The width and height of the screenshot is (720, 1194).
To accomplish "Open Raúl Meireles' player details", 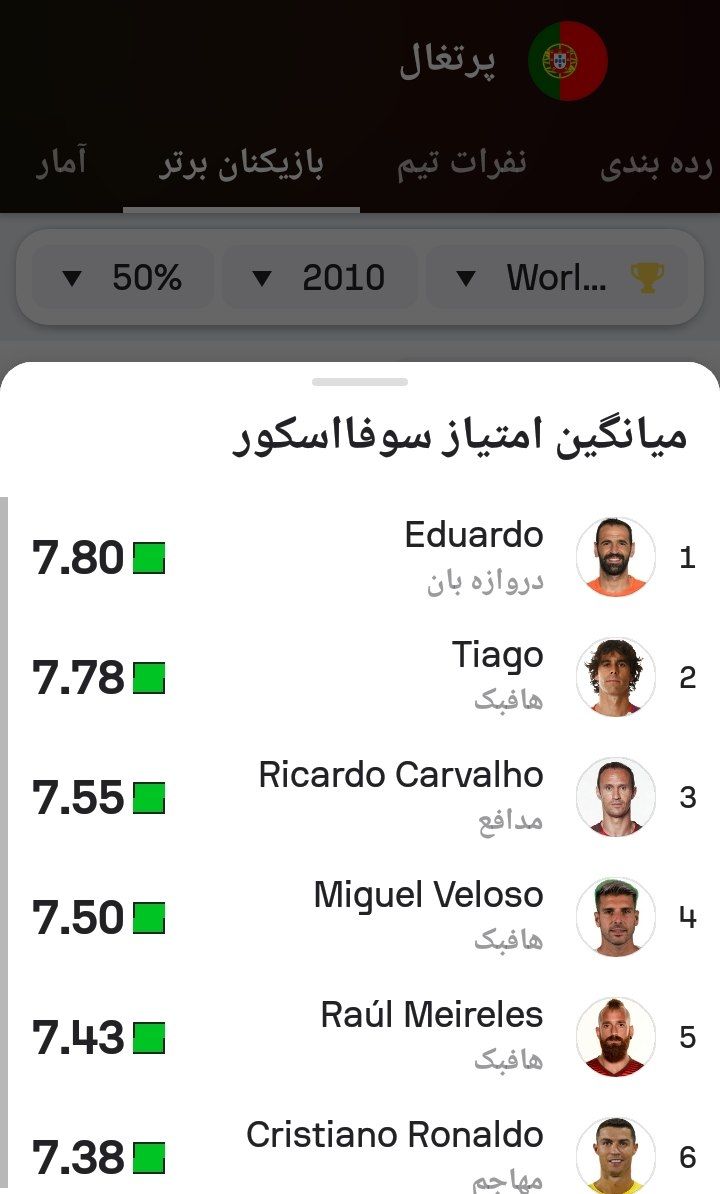I will 360,1037.
